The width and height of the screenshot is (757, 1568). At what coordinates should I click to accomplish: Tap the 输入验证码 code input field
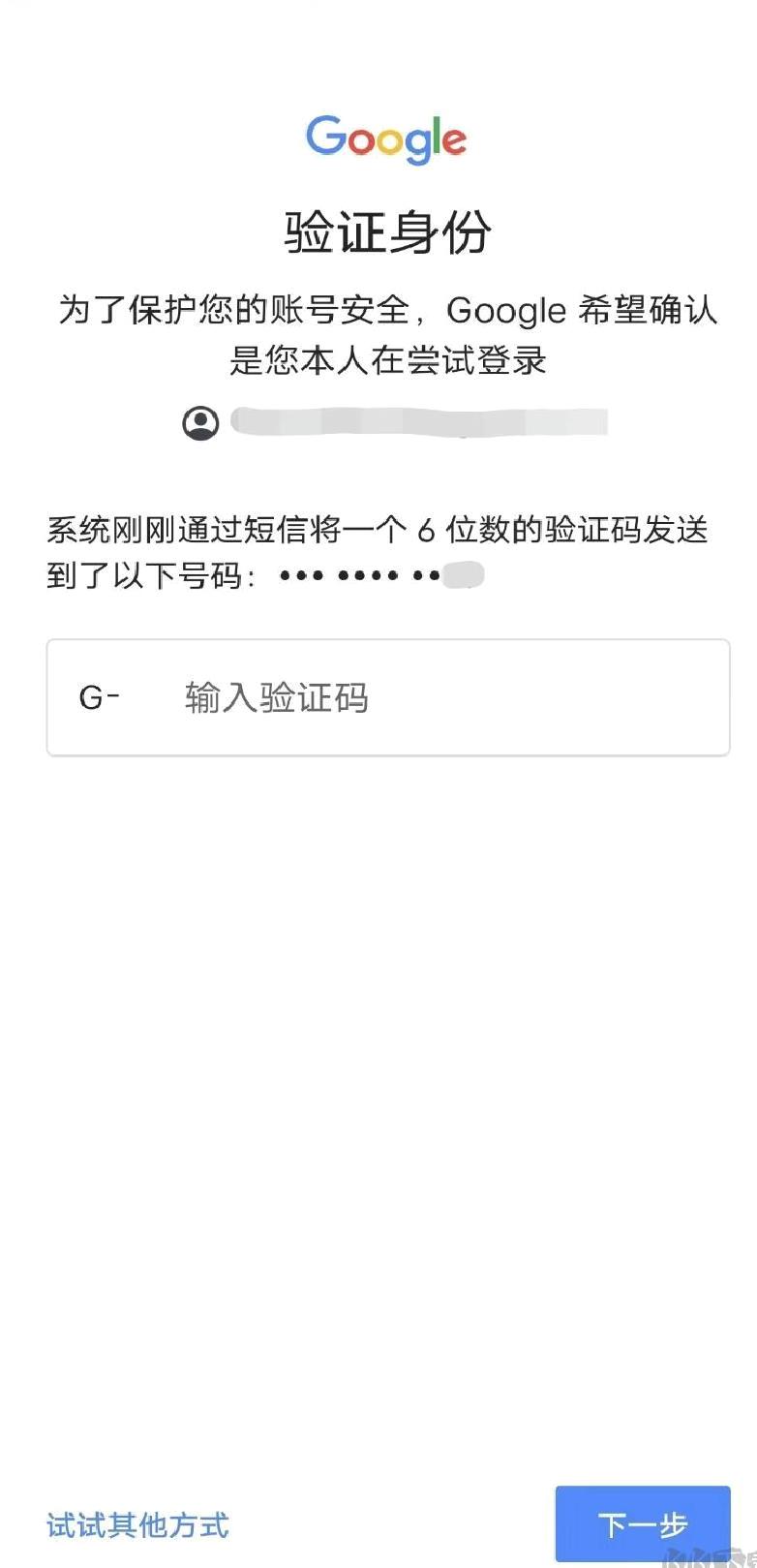tap(387, 697)
